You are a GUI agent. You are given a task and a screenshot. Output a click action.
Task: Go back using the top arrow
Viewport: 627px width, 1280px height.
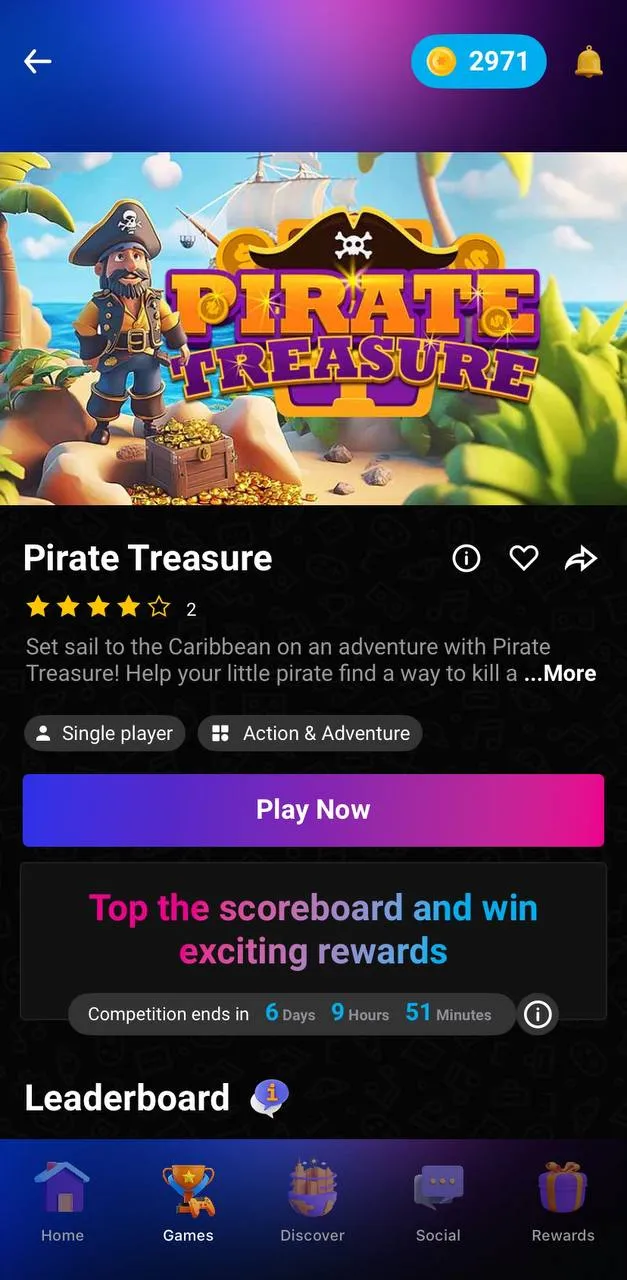click(x=38, y=62)
